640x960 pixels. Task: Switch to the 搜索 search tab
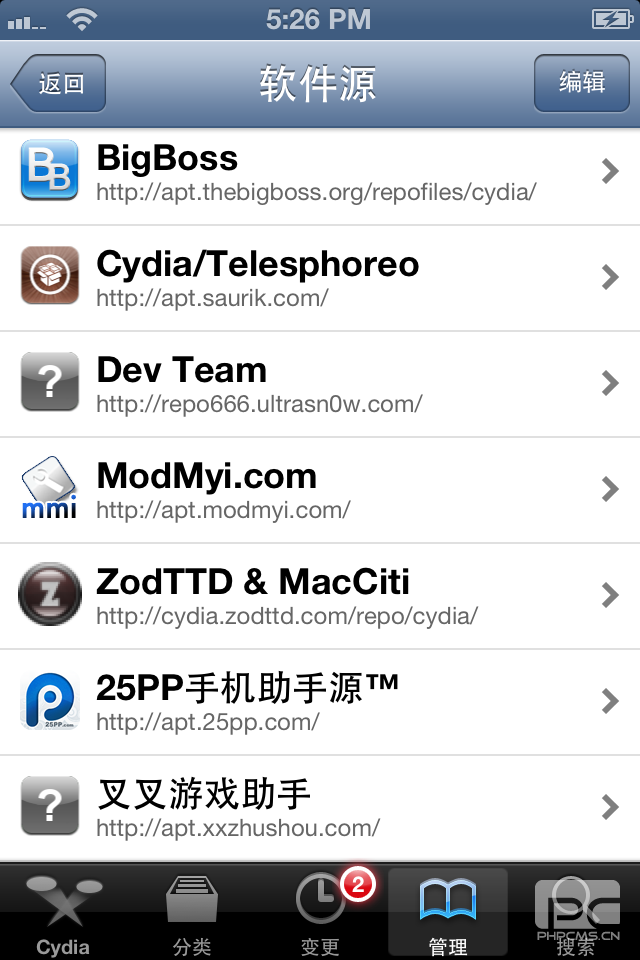pyautogui.click(x=575, y=914)
